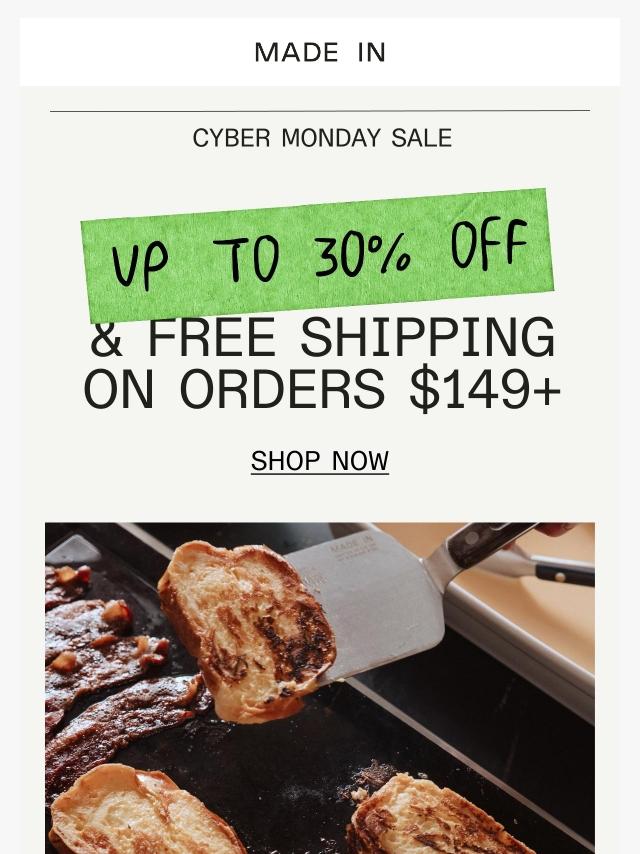Open the griddle and spatula product photo
The image size is (640, 854).
tap(320, 688)
